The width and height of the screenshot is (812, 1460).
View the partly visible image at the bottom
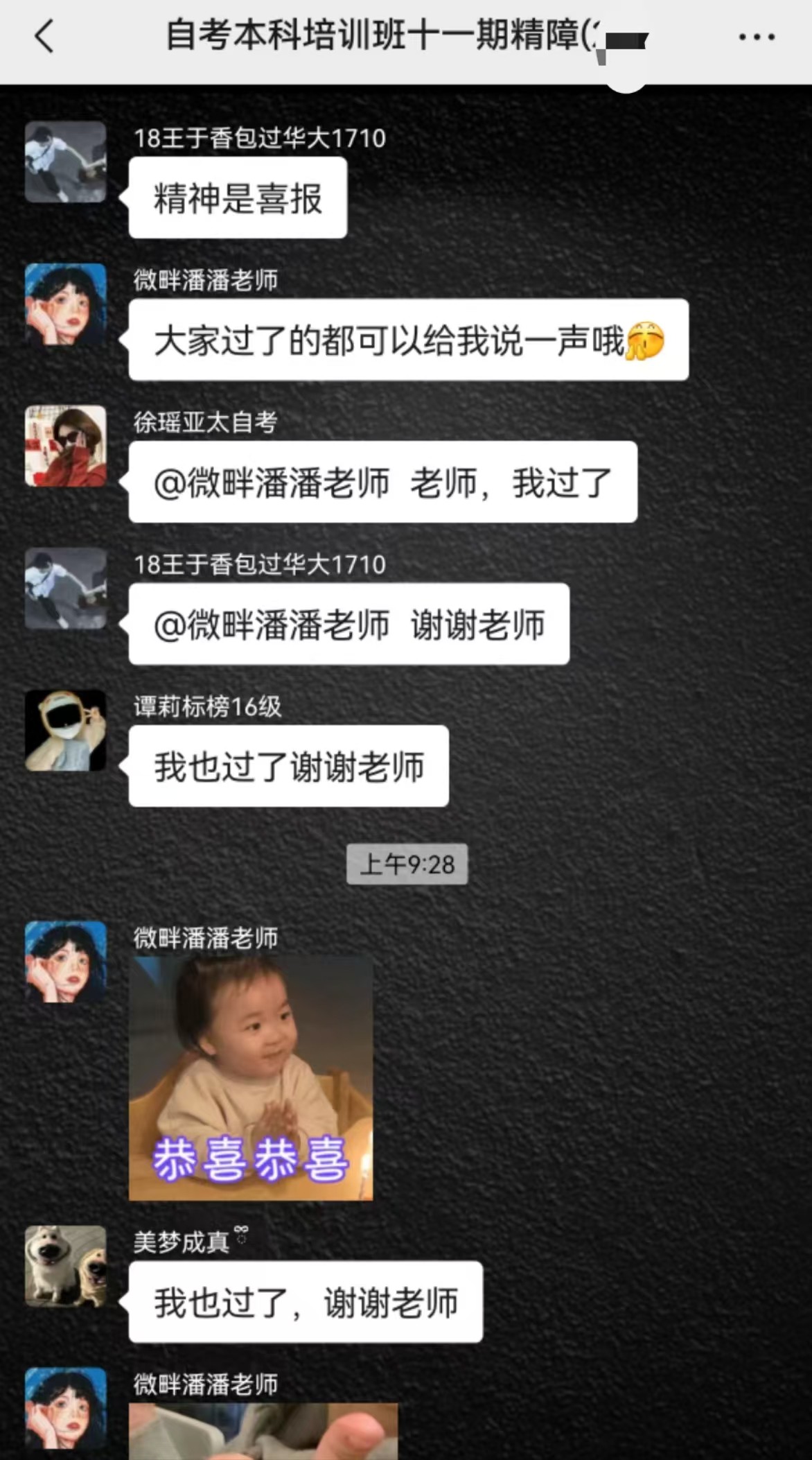point(263,1431)
